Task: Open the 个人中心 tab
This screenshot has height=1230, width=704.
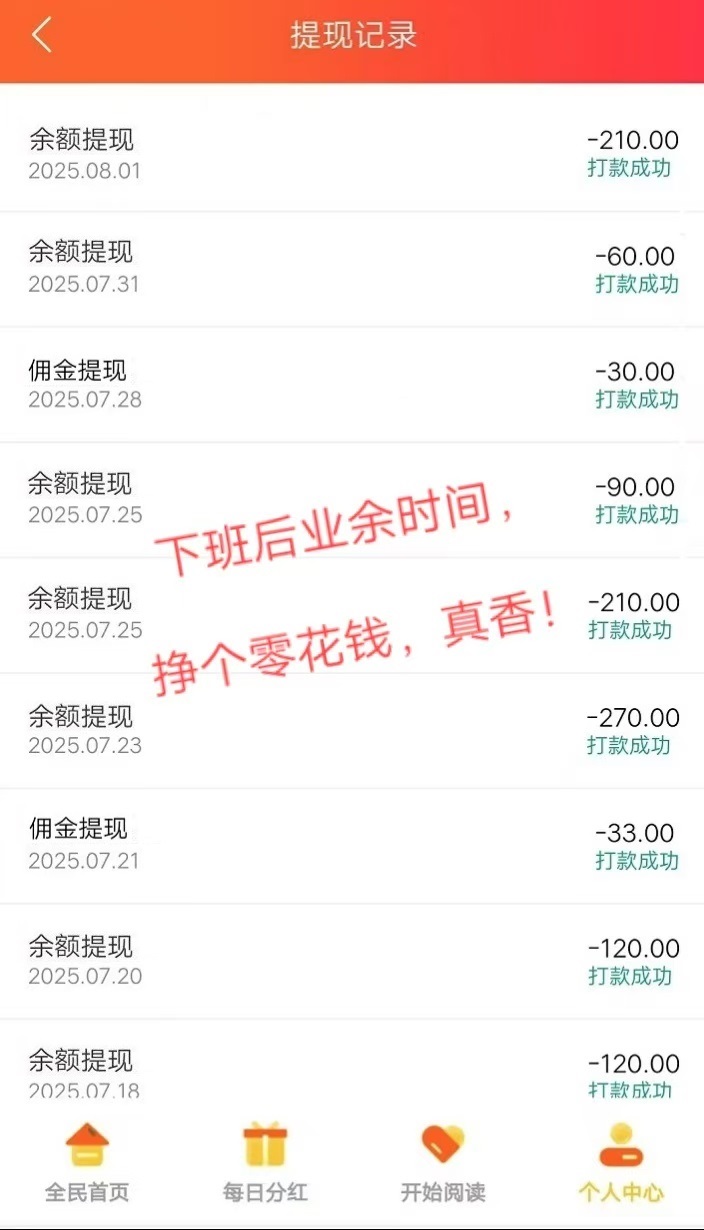Action: click(x=620, y=1164)
